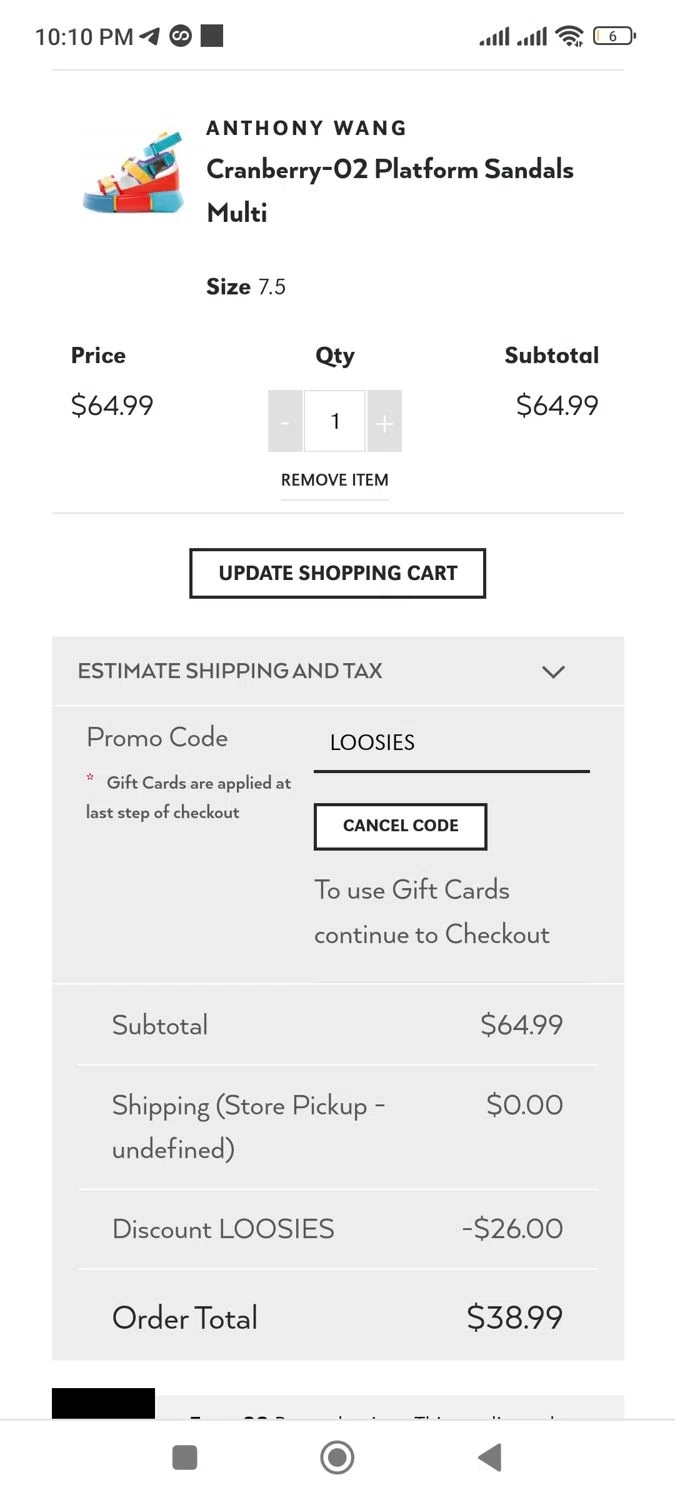Viewport: 675px width, 1500px height.
Task: Decrease item quantity with the minus button
Action: [285, 421]
